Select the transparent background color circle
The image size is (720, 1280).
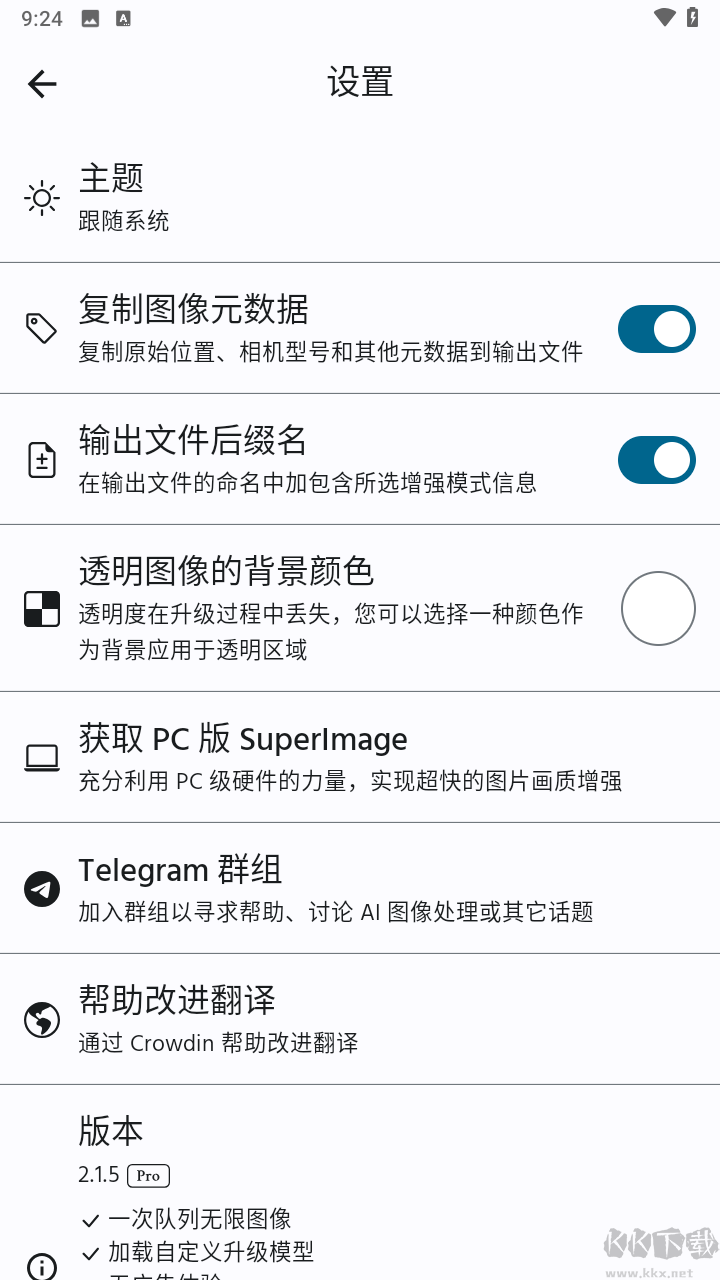(x=657, y=608)
